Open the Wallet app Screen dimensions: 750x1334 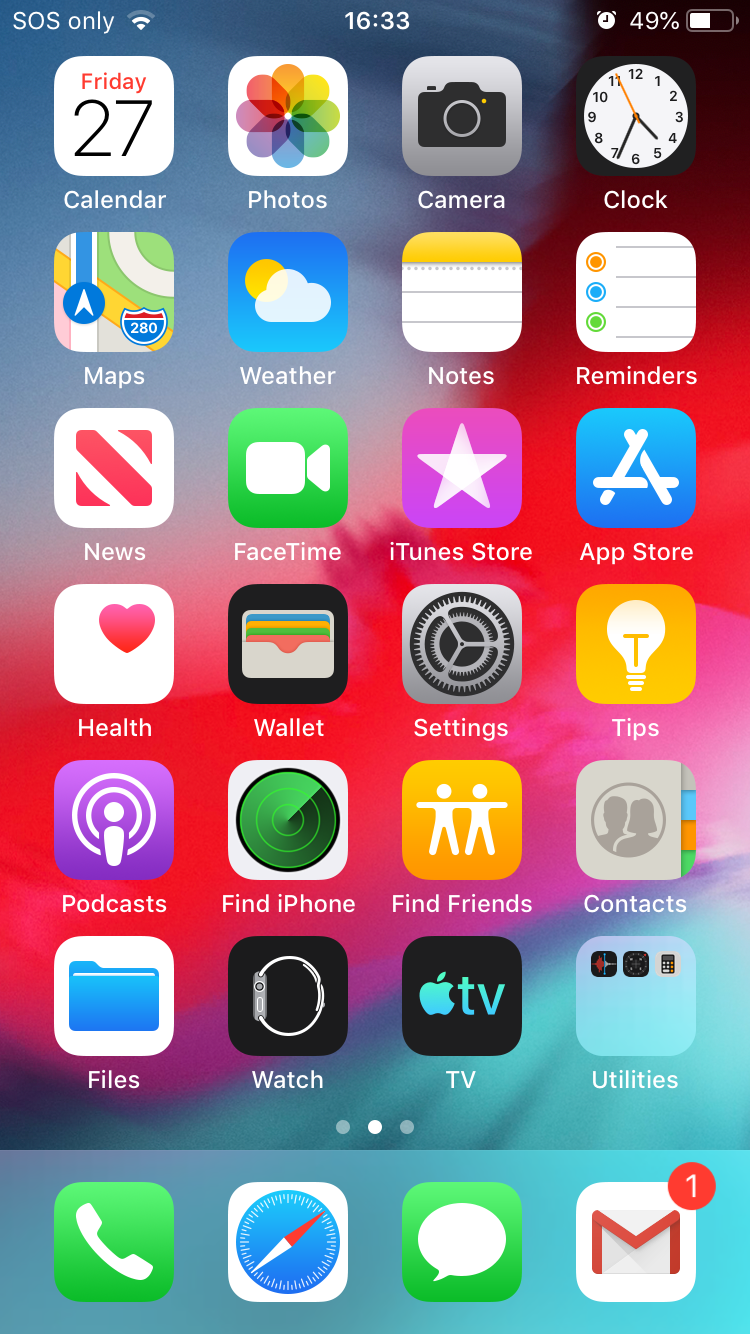coord(288,644)
